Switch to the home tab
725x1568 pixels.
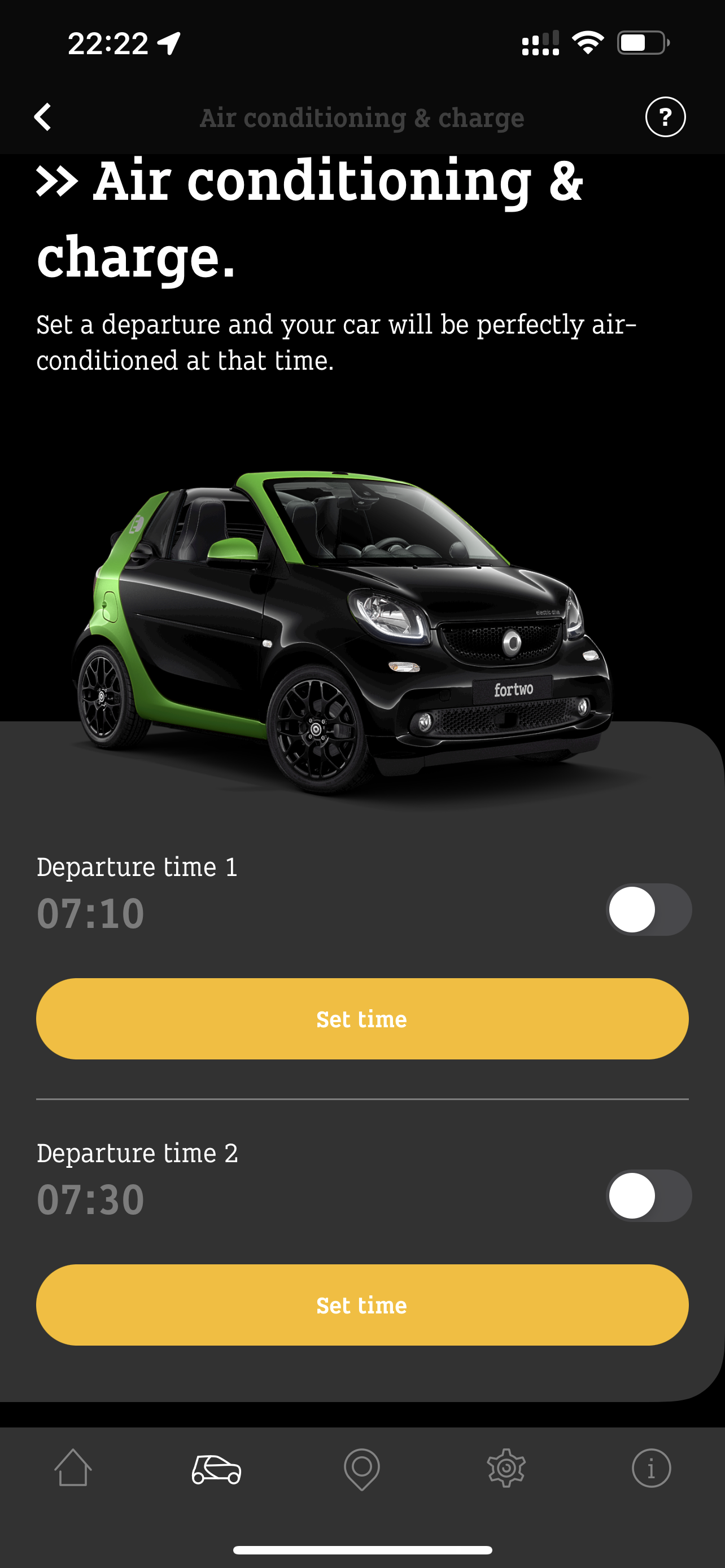[73, 1468]
